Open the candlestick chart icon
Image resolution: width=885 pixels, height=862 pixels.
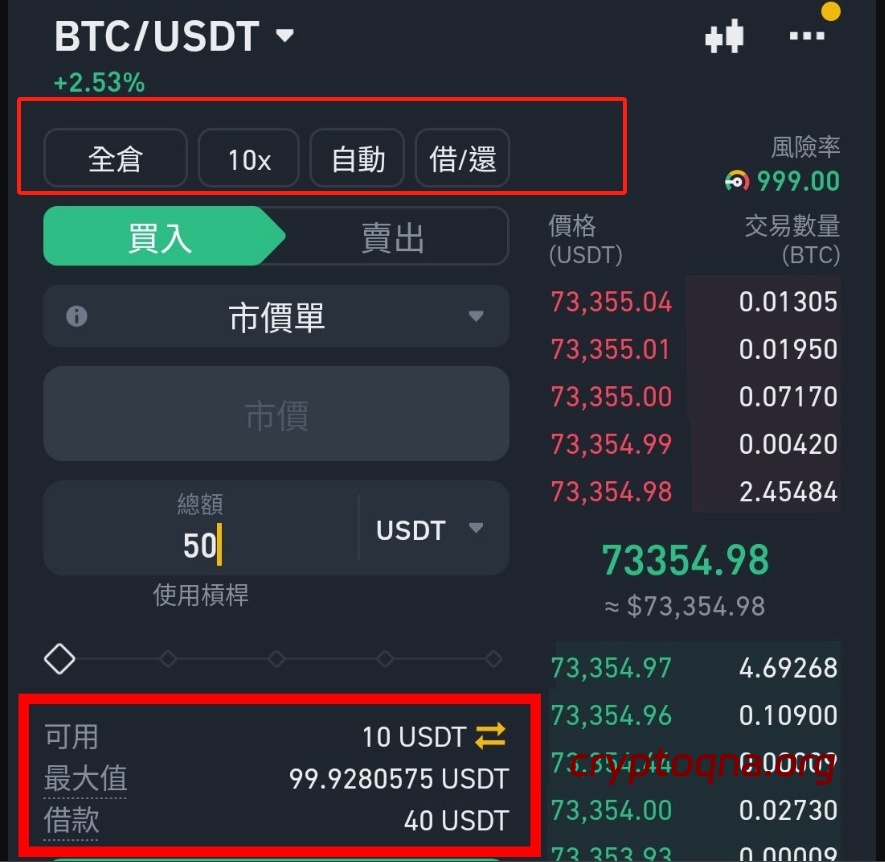coord(724,37)
